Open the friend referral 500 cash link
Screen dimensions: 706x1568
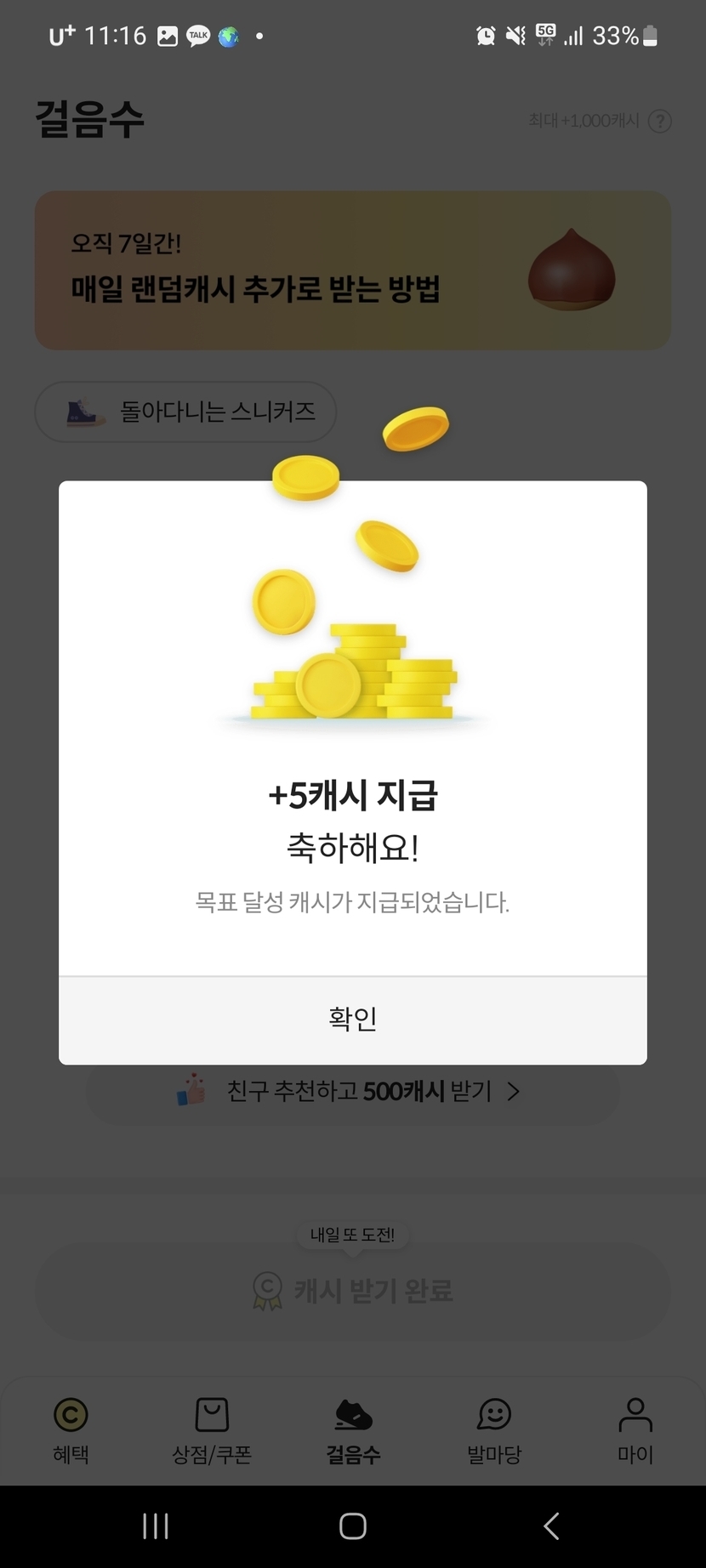[352, 1091]
